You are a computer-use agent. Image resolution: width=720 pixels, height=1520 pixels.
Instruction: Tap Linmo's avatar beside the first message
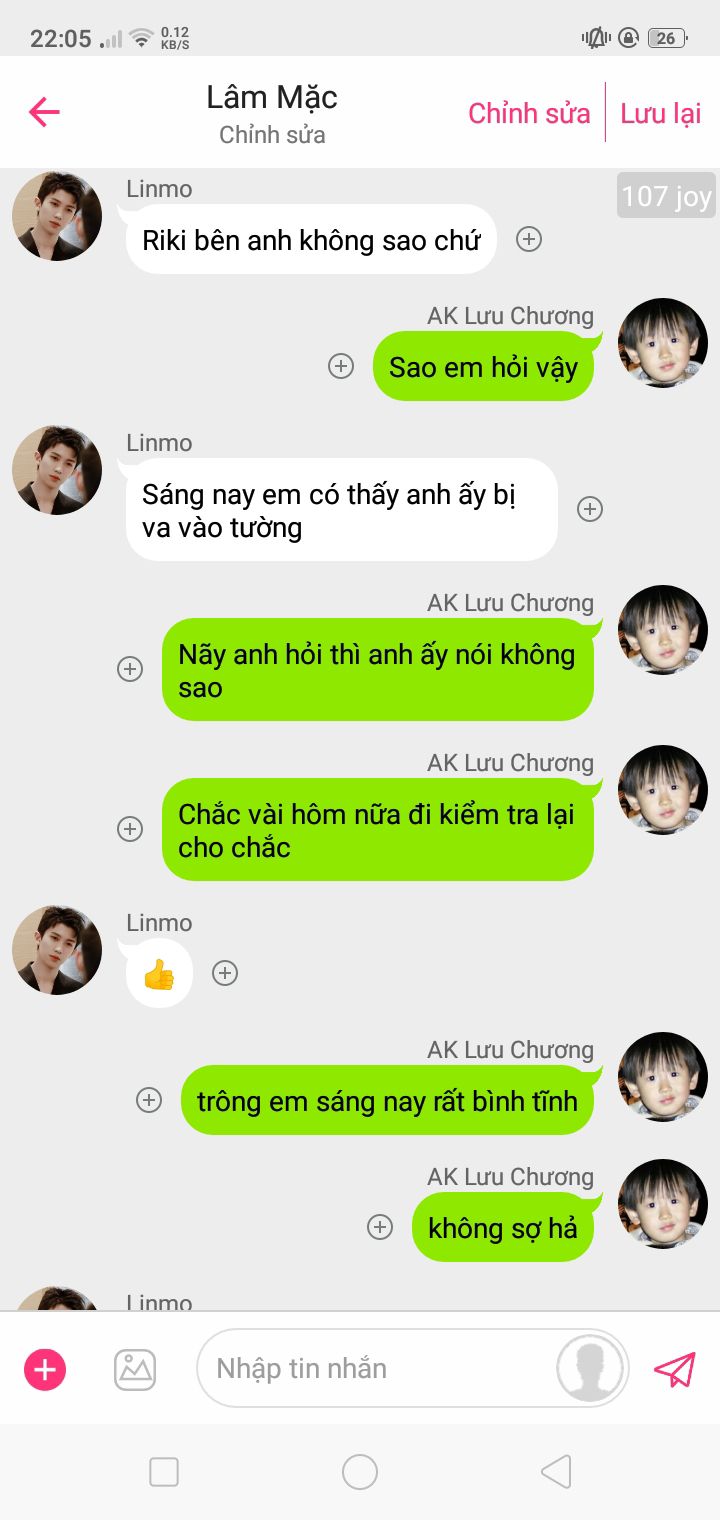57,216
